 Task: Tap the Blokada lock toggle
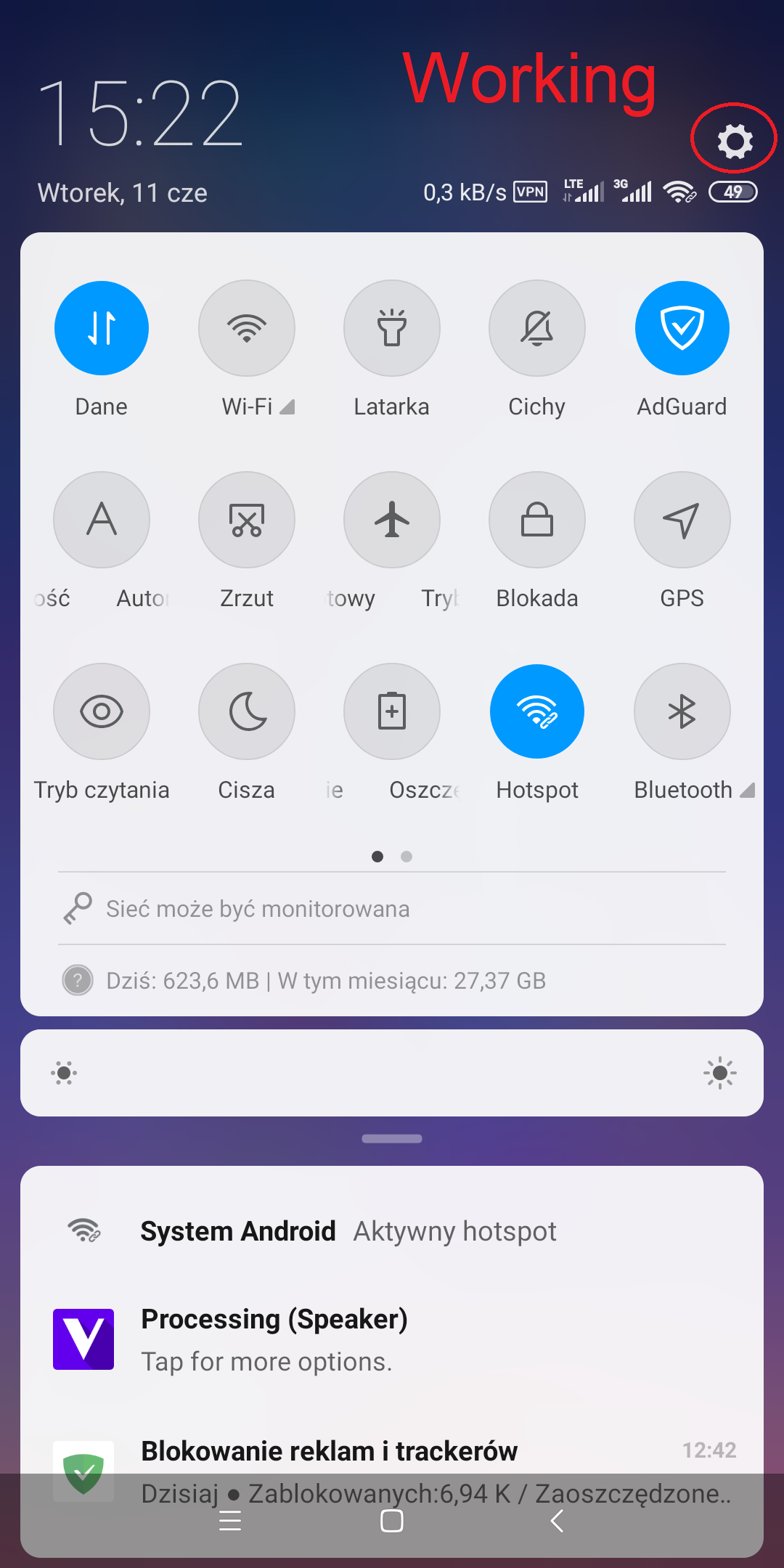pyautogui.click(x=537, y=520)
